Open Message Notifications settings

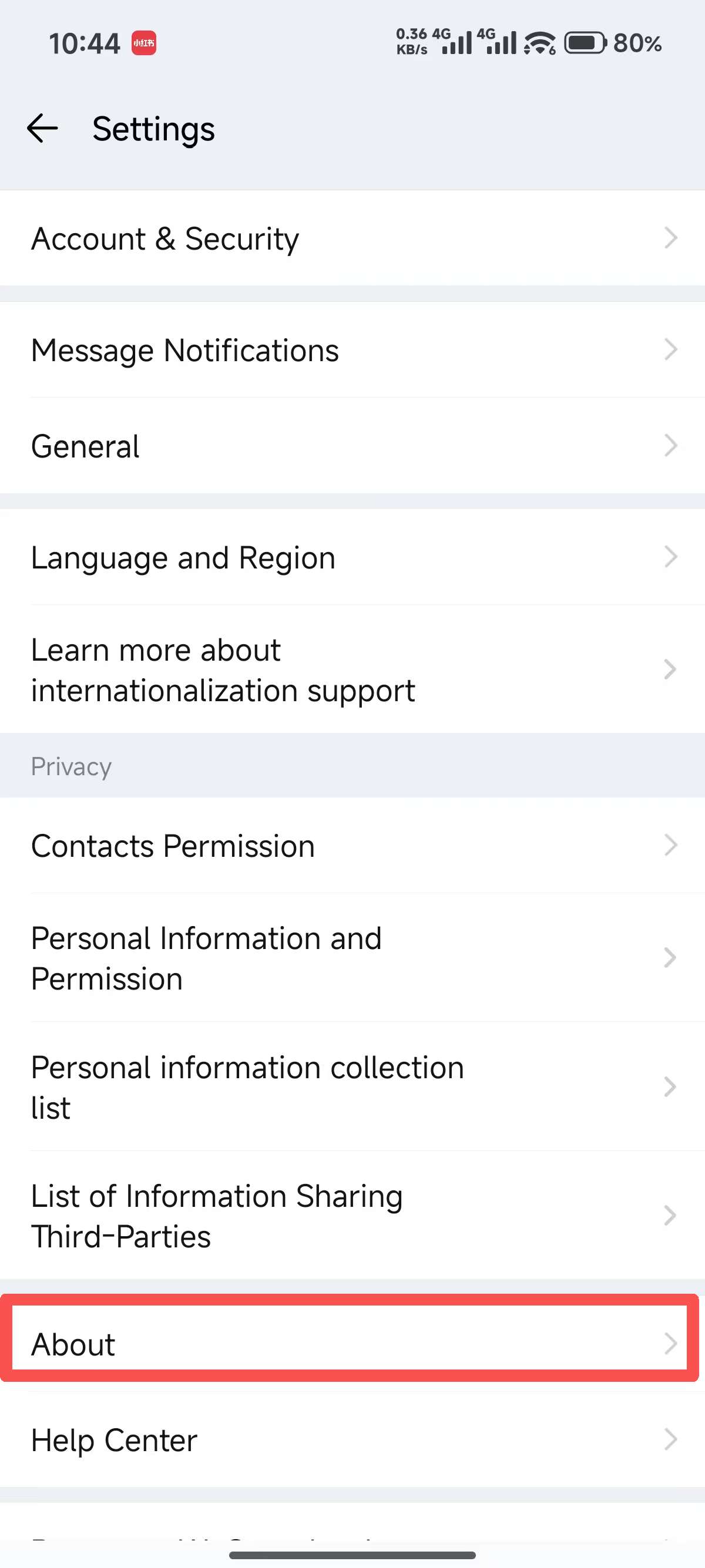(x=352, y=350)
